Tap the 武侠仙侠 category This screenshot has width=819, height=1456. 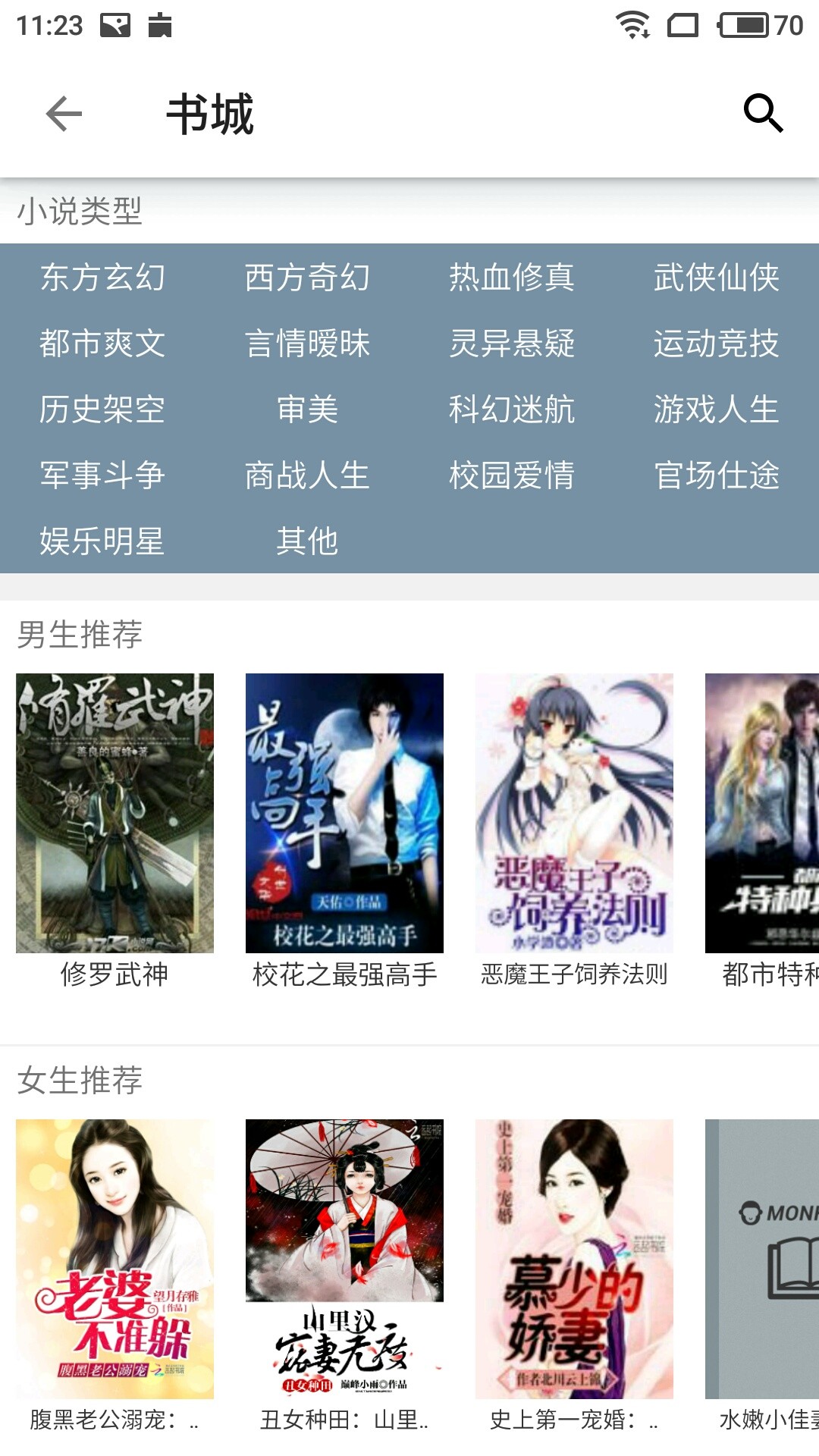point(717,278)
